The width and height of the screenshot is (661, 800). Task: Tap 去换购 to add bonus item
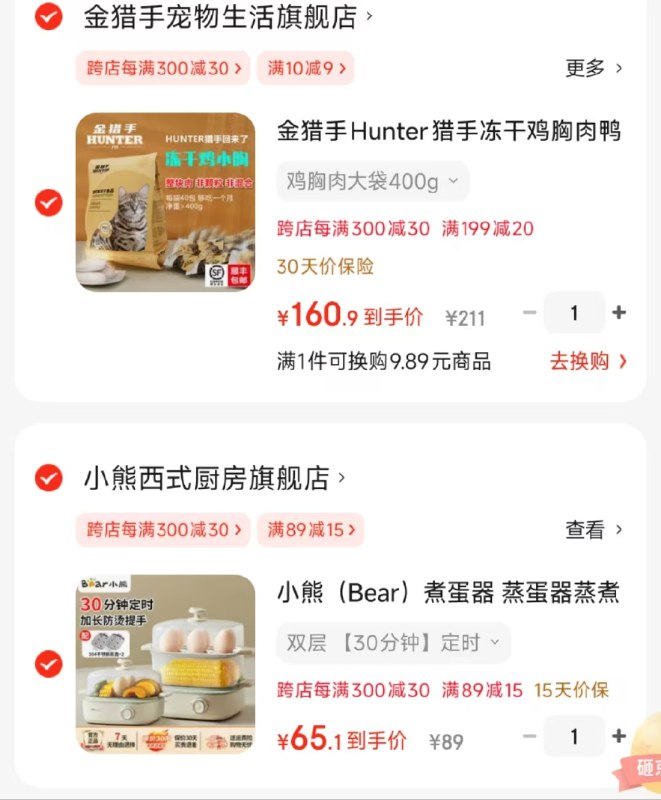(588, 361)
